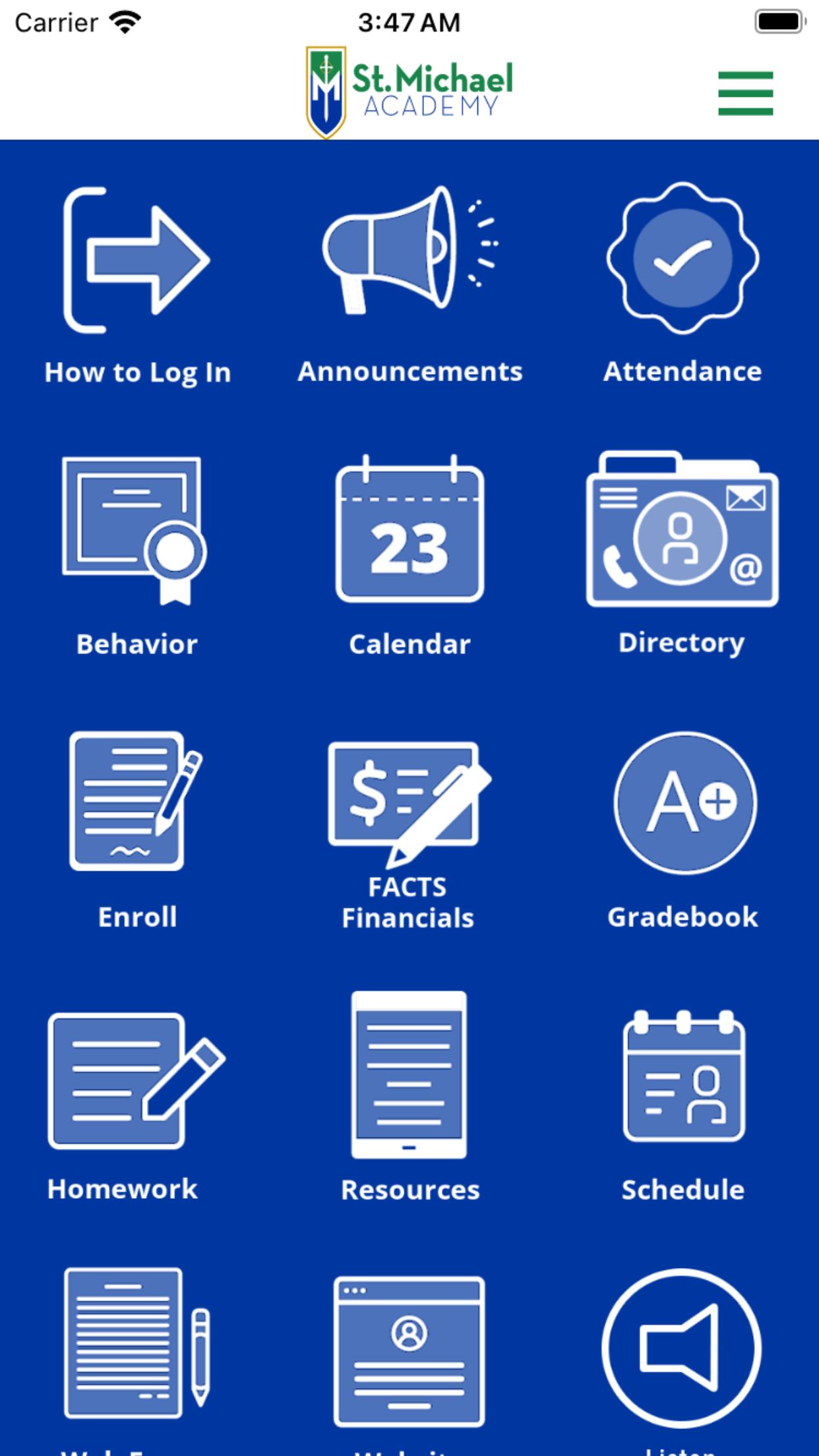Open the Calendar
Viewport: 819px width, 1456px height.
(x=409, y=557)
